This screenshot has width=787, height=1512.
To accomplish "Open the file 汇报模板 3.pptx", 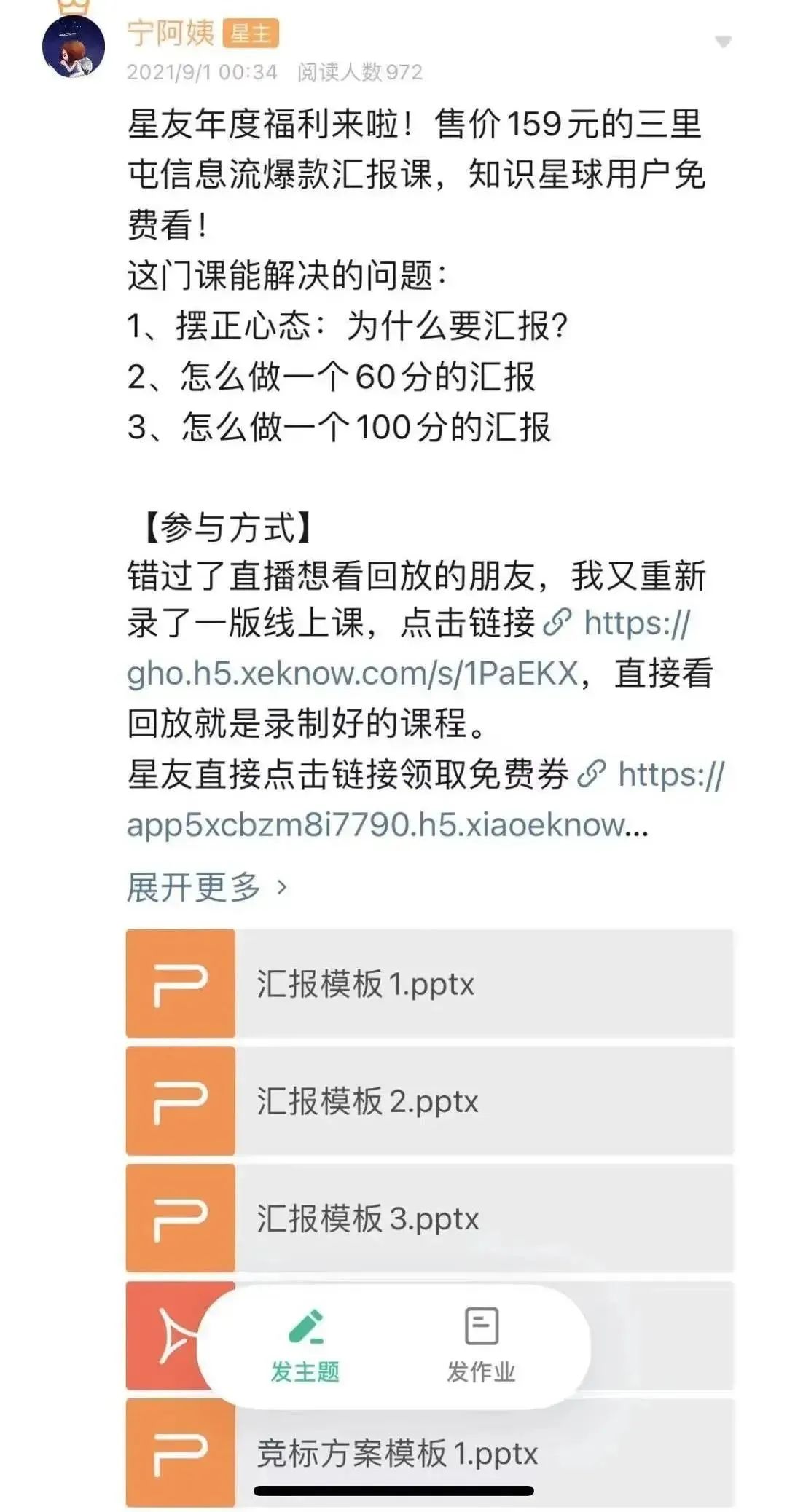I will pyautogui.click(x=429, y=1218).
